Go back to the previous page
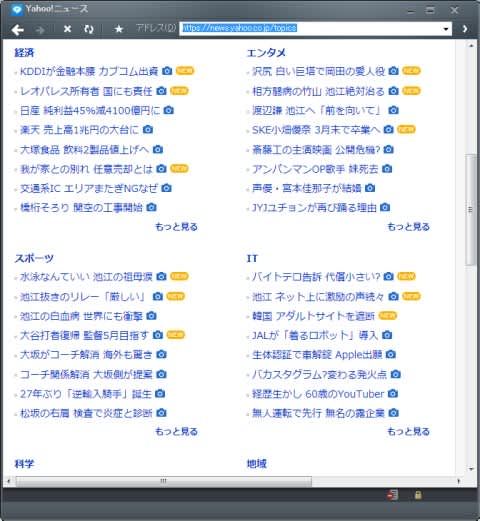The width and height of the screenshot is (480, 521). [17, 30]
